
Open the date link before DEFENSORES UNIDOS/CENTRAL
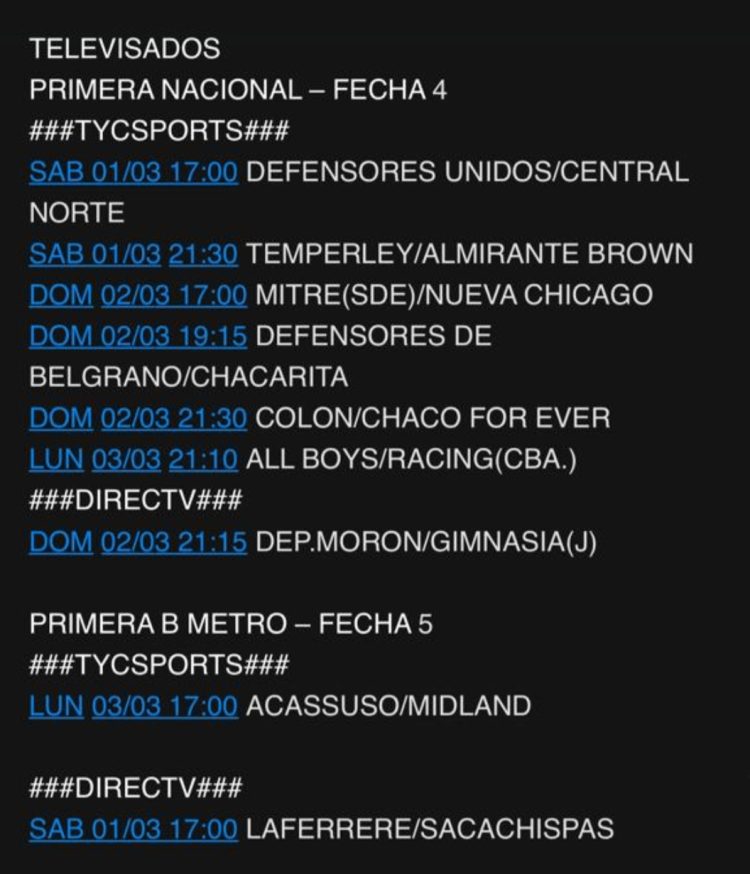(x=133, y=172)
